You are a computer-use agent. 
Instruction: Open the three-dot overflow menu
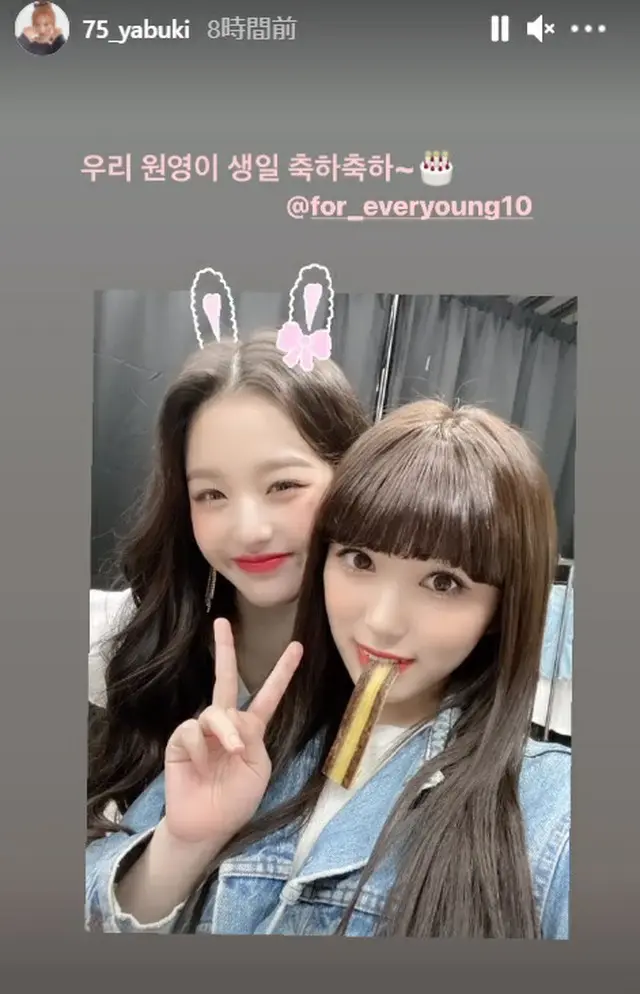pyautogui.click(x=588, y=30)
